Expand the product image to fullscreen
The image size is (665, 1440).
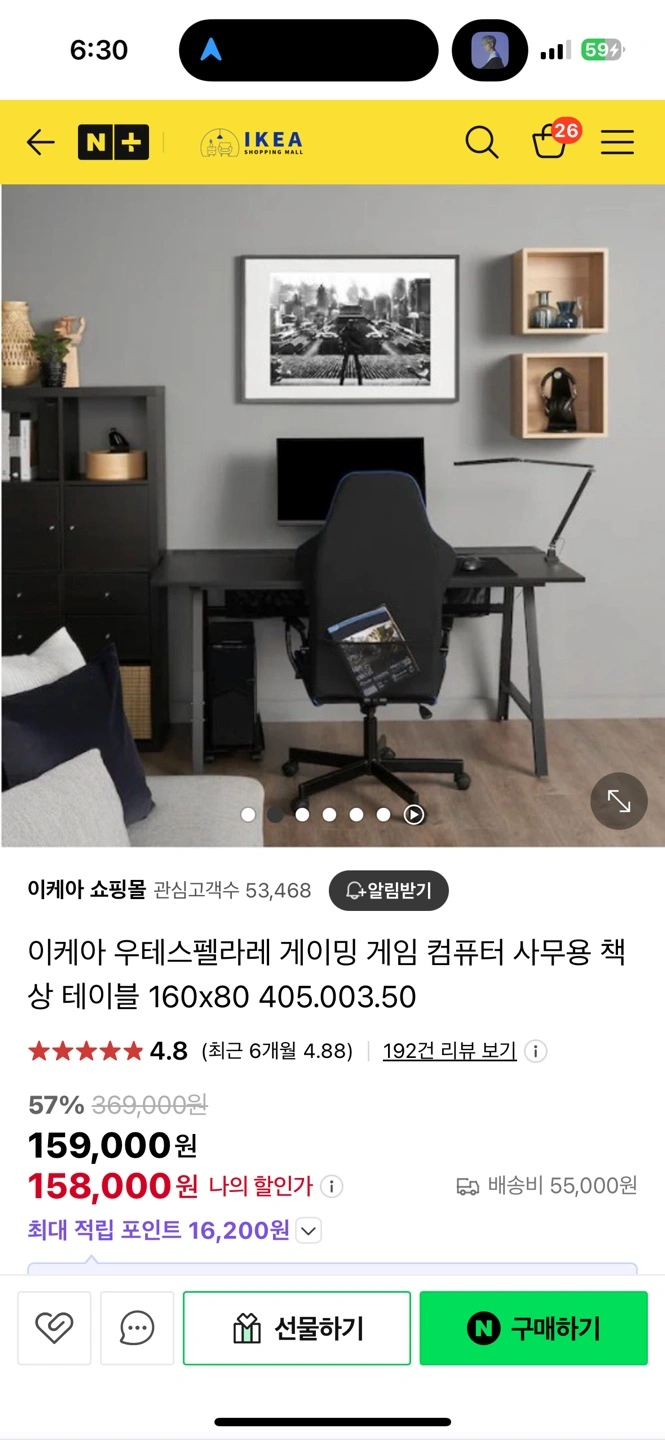coord(619,801)
